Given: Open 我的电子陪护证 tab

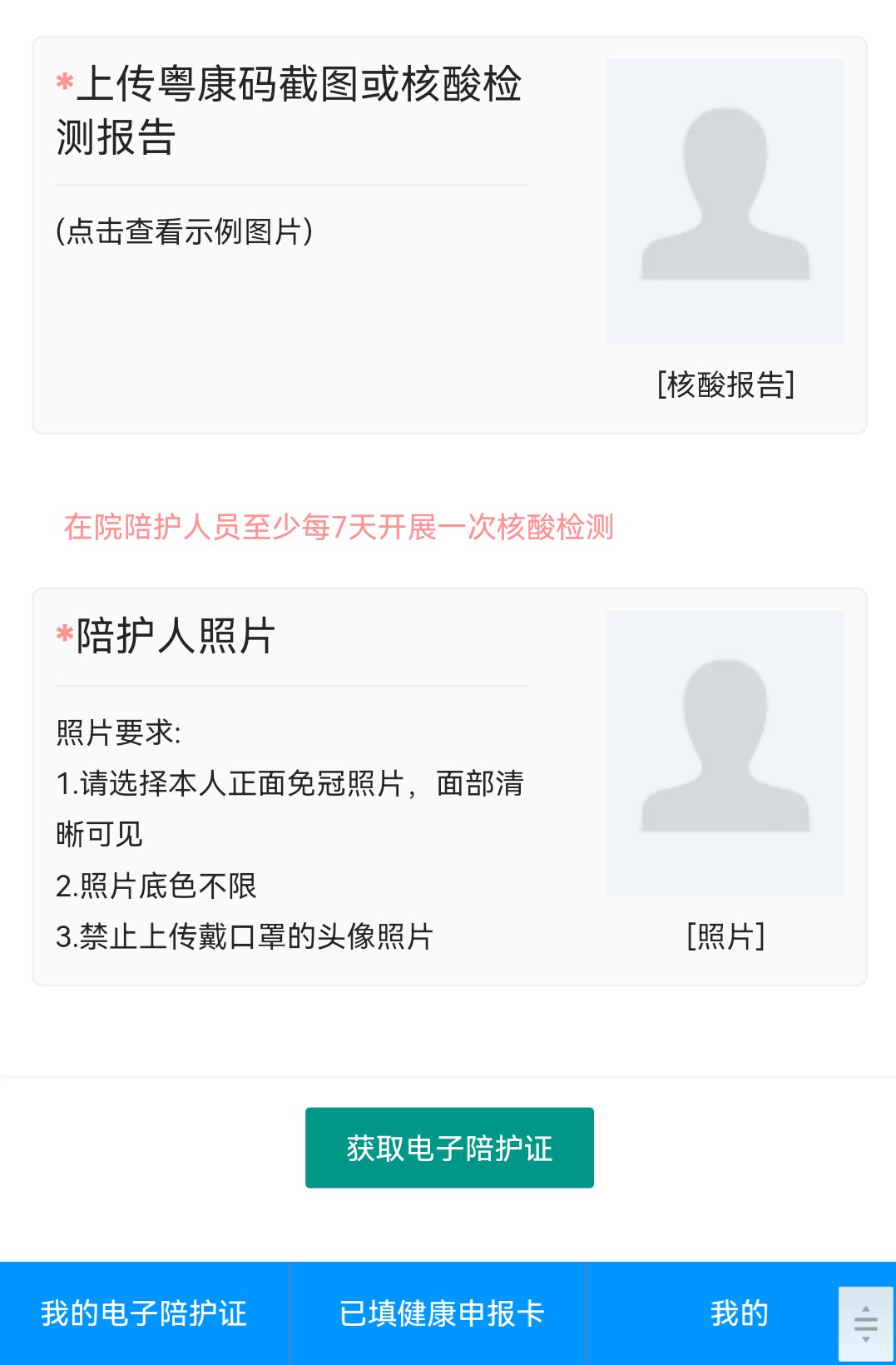Looking at the screenshot, I should coord(144,1313).
